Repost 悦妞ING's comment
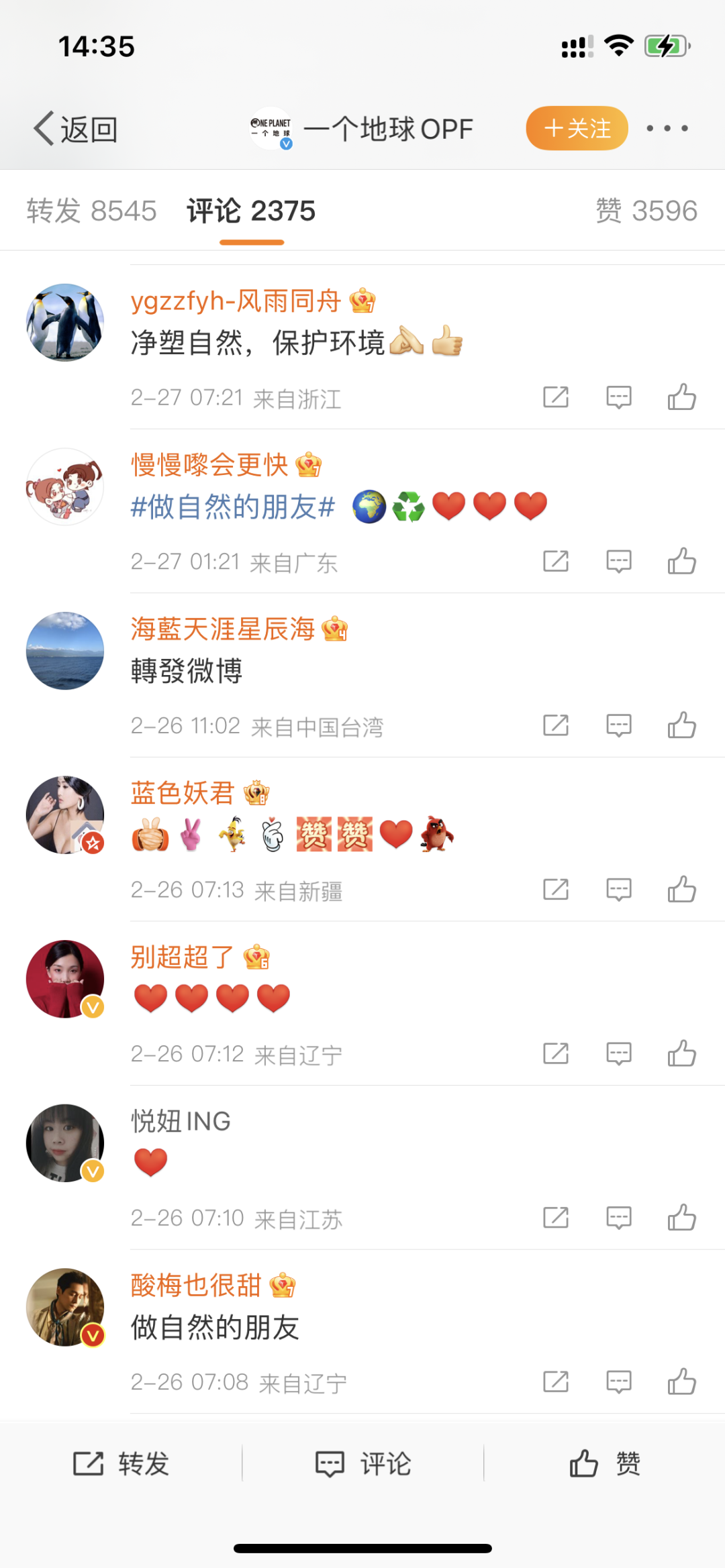The image size is (725, 1568). (556, 1217)
